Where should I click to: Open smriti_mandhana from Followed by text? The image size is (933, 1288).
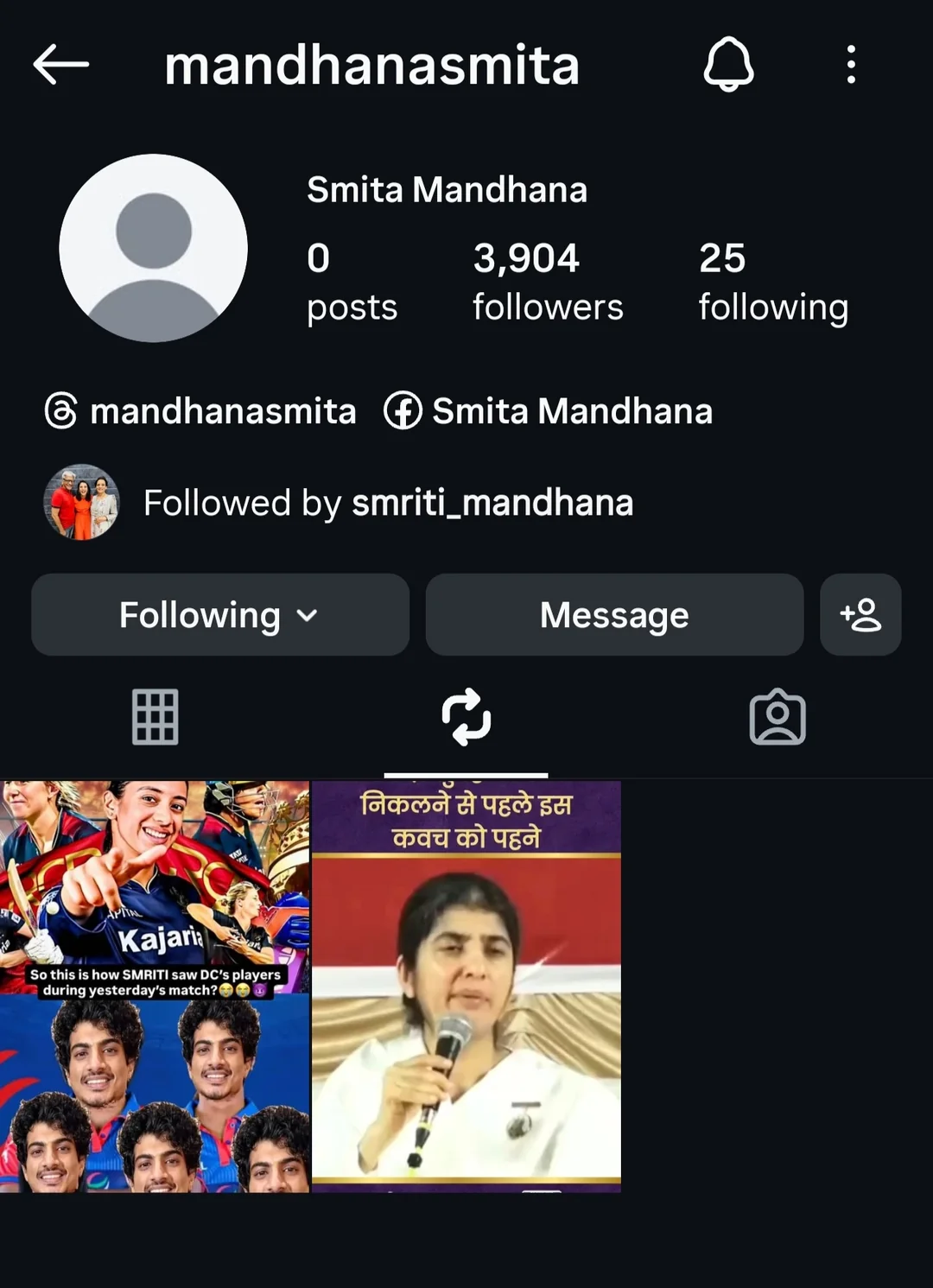point(491,503)
